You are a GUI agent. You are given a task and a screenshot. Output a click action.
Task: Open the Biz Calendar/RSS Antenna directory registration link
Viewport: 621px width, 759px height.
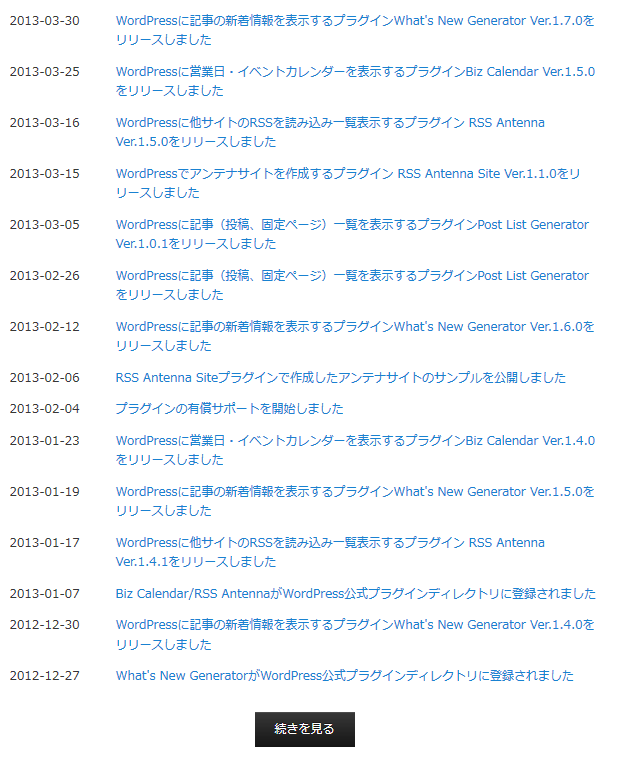coord(355,594)
